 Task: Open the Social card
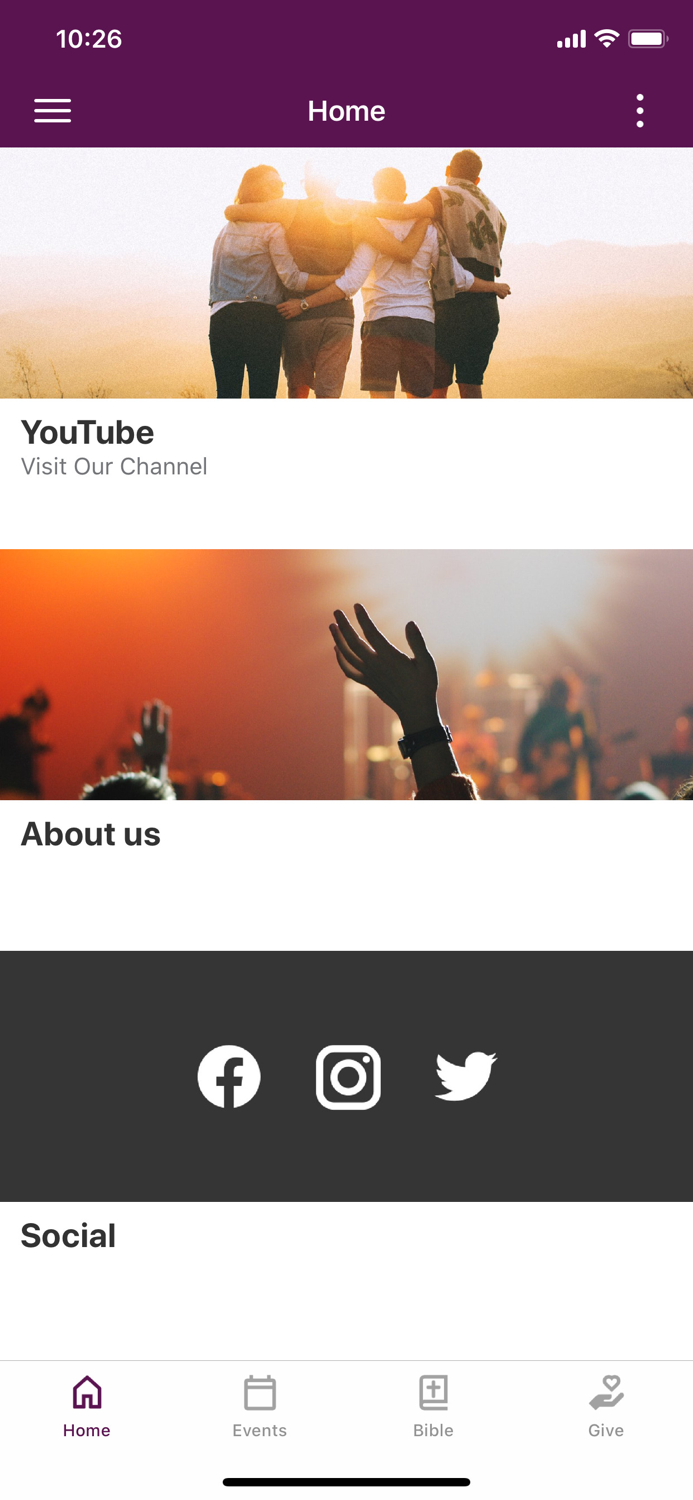[346, 1155]
